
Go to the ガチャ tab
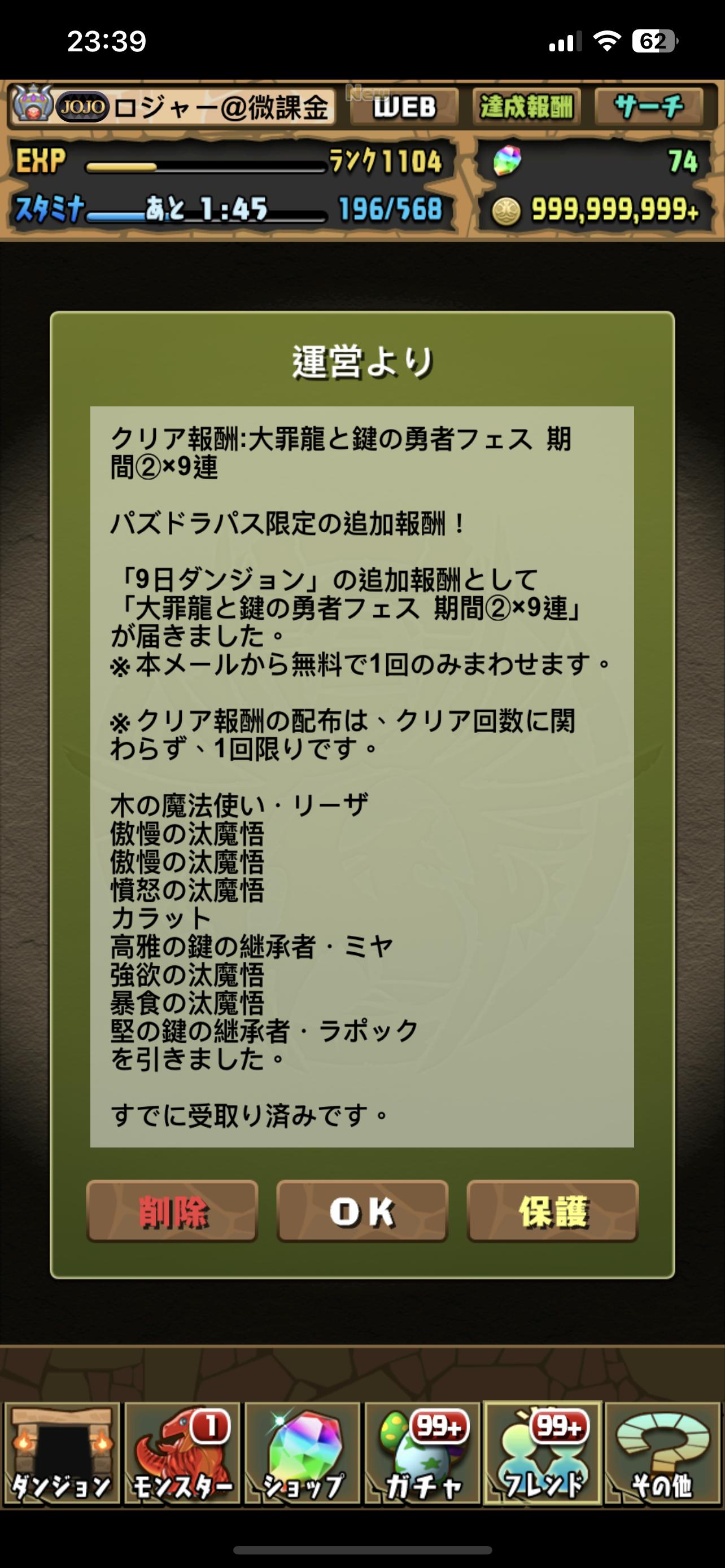coord(422,1453)
